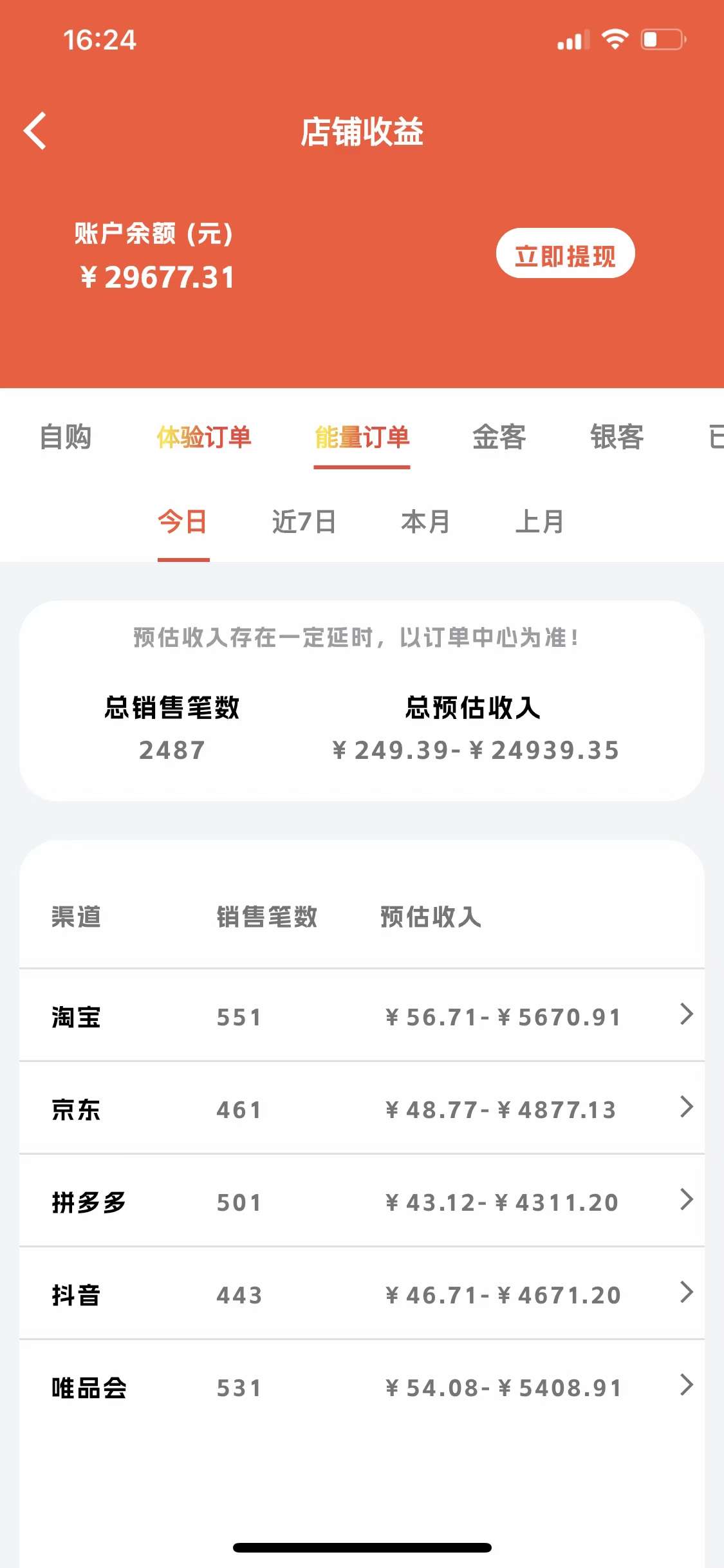Go back from 店铺收益 page
Screen dimensions: 724x1568
35,131
